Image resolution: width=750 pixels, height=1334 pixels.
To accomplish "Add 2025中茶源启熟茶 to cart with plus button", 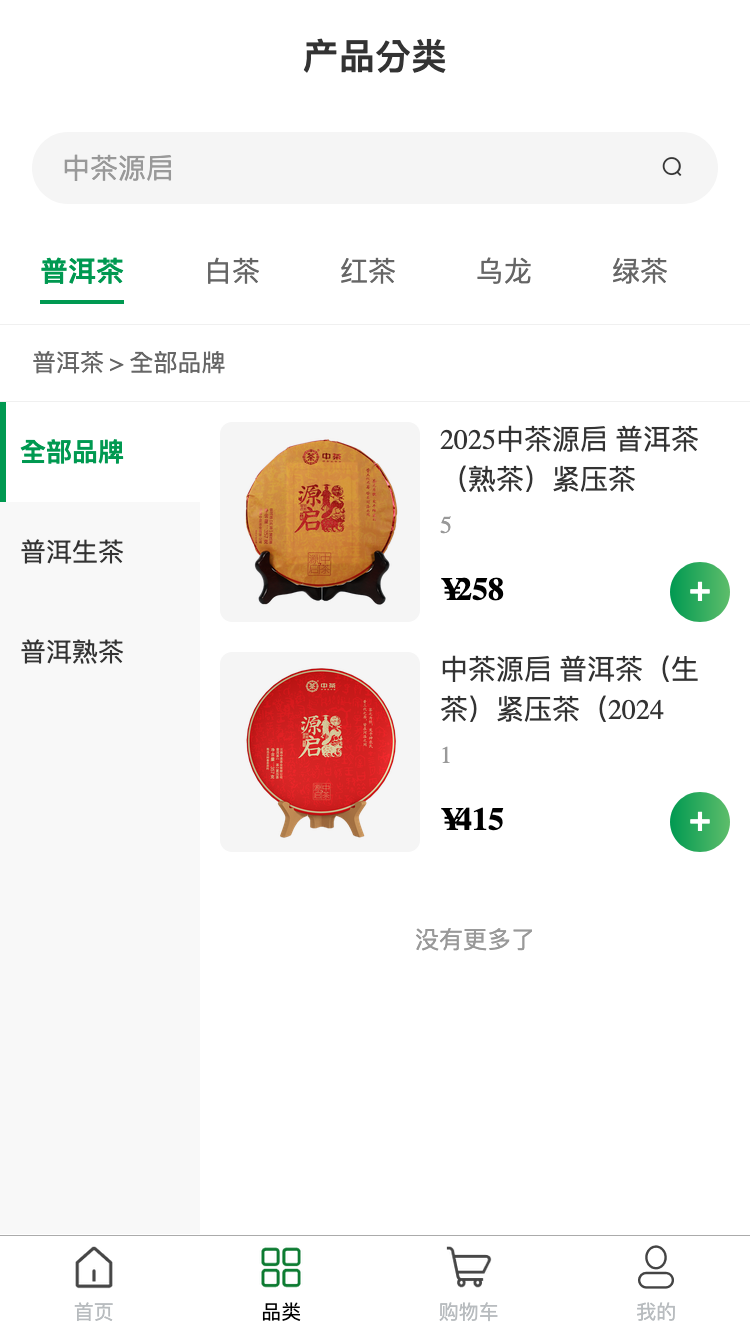I will [700, 592].
